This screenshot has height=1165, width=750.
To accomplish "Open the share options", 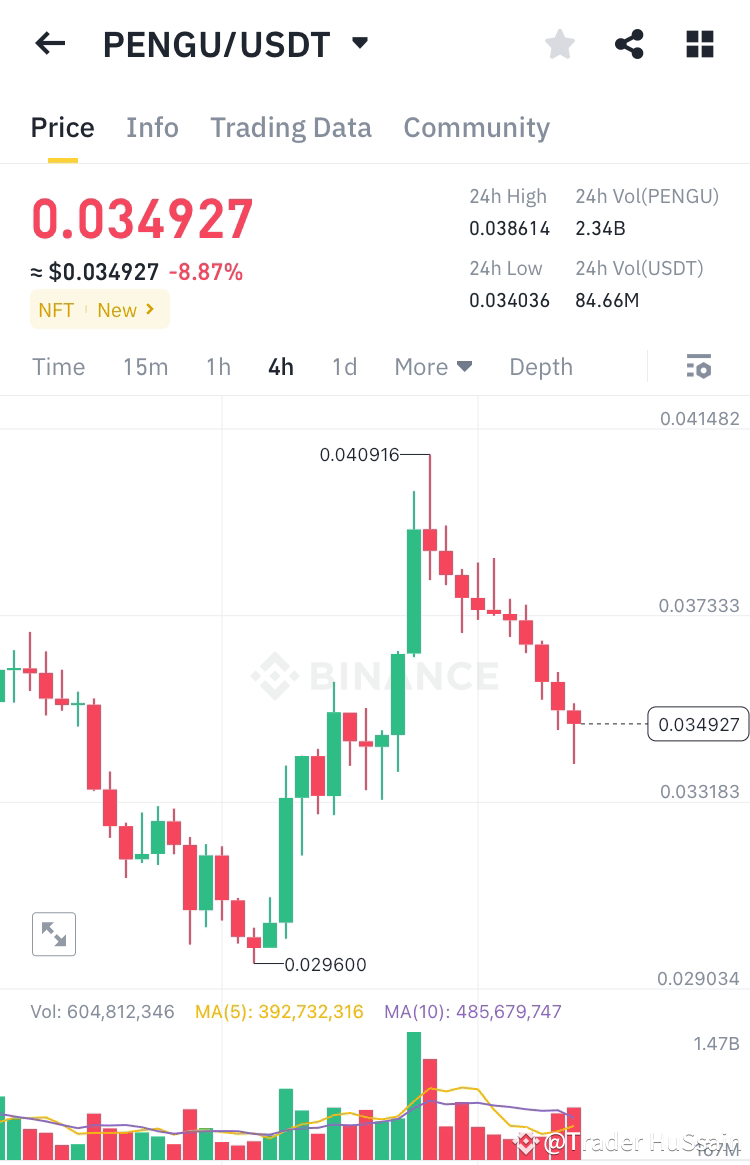I will 629,43.
